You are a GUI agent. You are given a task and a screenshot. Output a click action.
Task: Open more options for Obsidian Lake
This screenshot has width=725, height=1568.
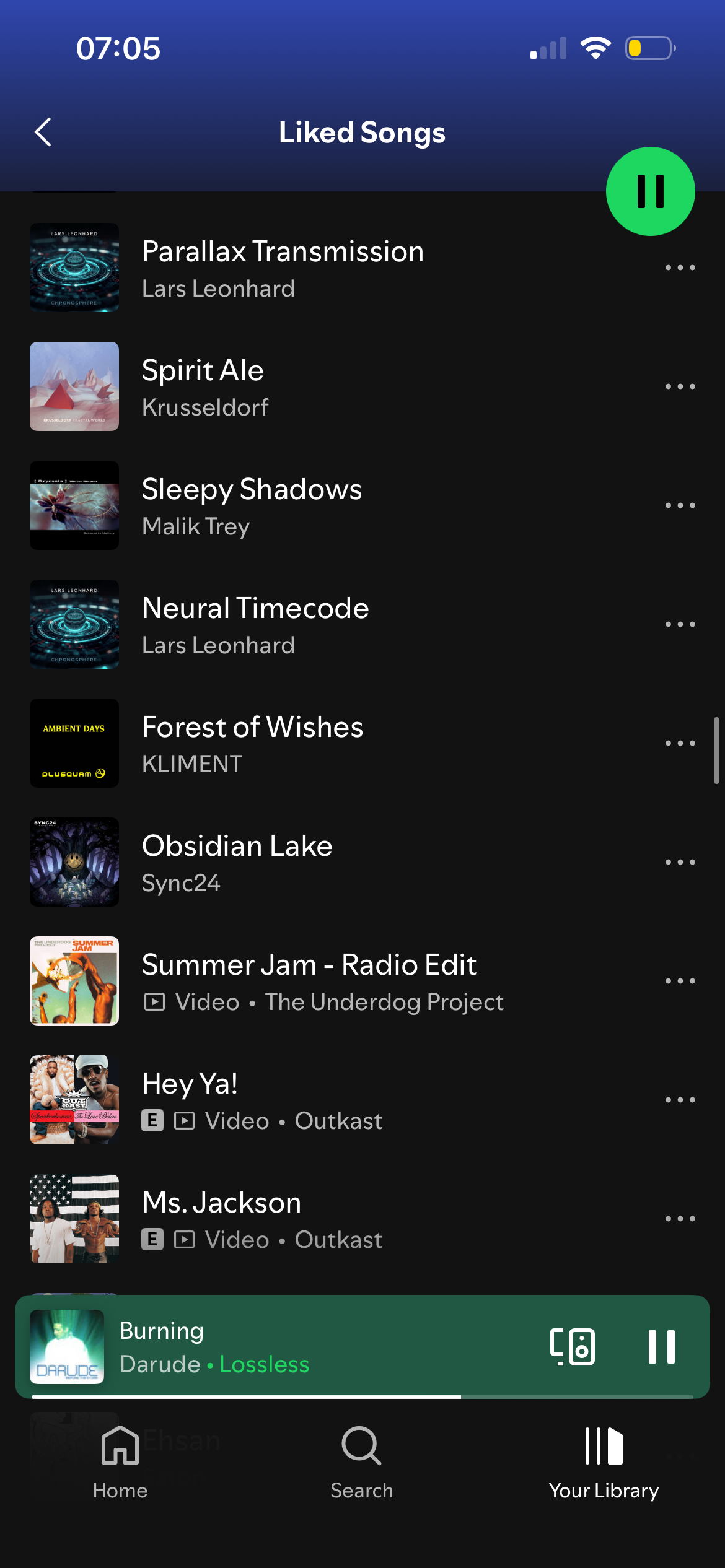click(680, 862)
